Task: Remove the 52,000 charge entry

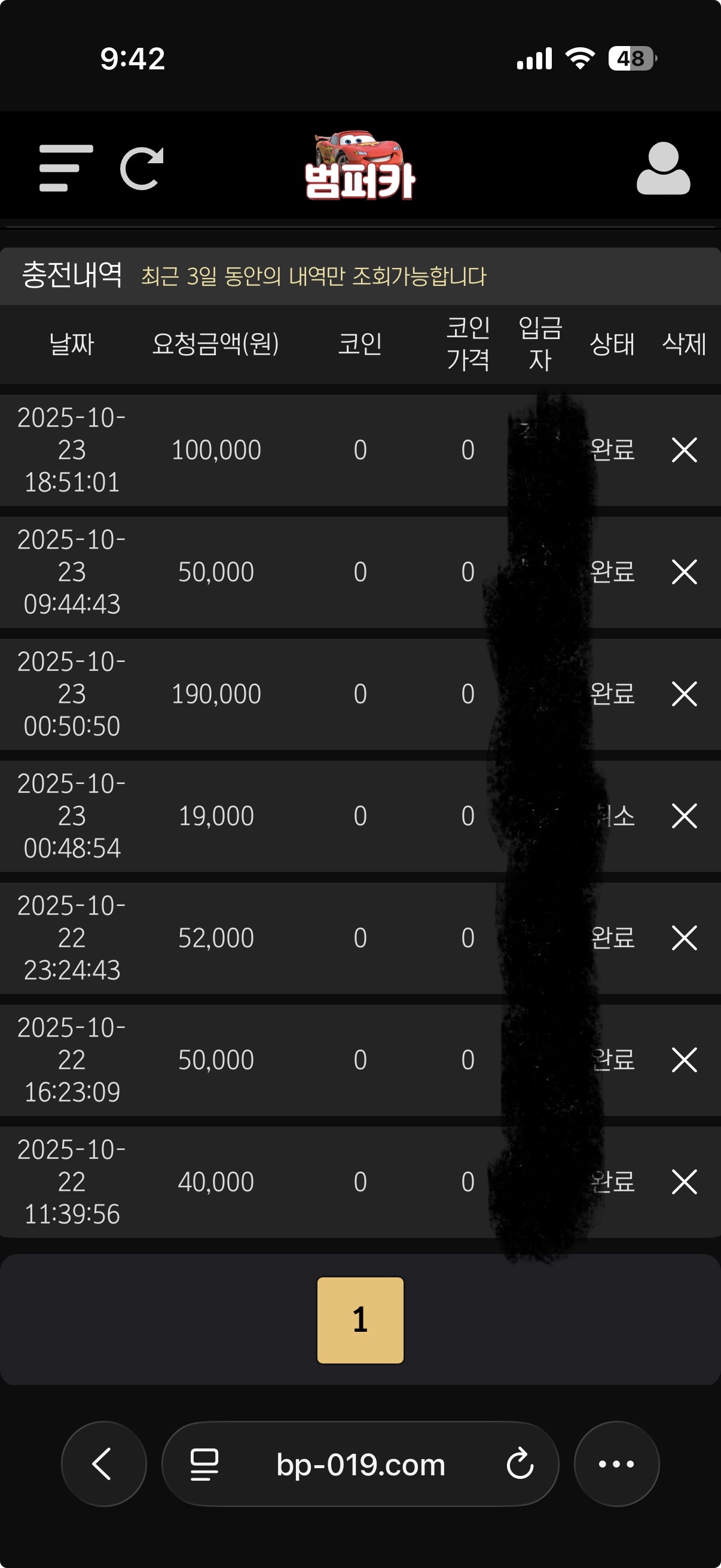Action: 684,938
